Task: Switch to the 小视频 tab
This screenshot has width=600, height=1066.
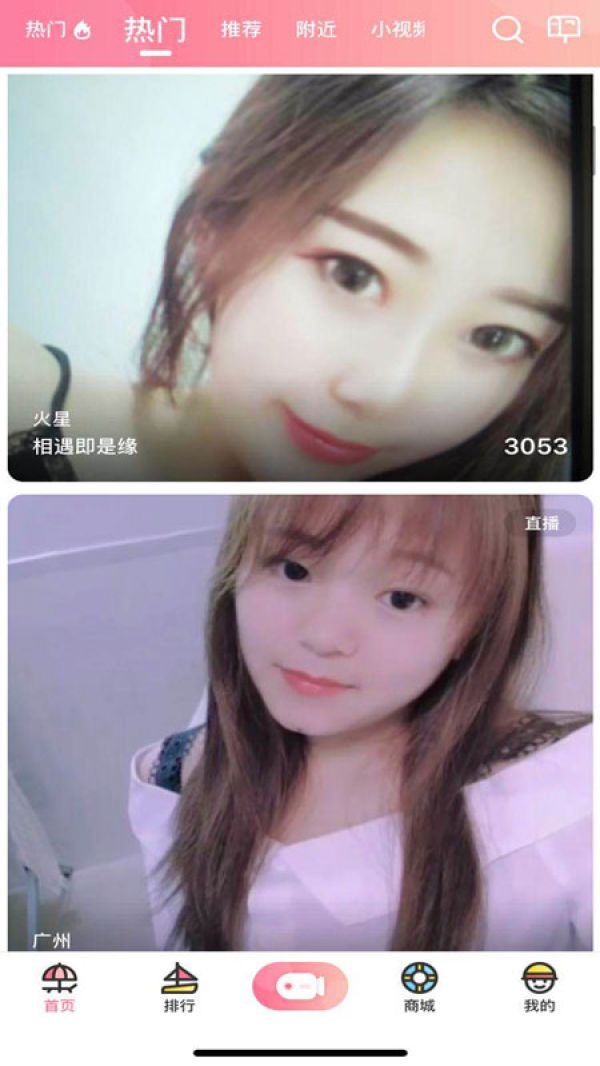Action: pyautogui.click(x=398, y=30)
